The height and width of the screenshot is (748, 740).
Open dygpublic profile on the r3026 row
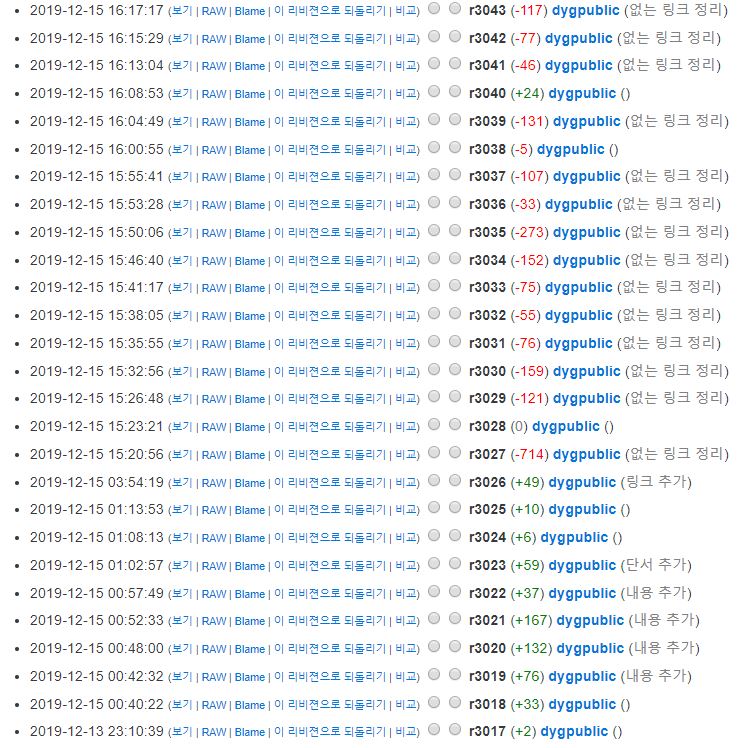[582, 482]
